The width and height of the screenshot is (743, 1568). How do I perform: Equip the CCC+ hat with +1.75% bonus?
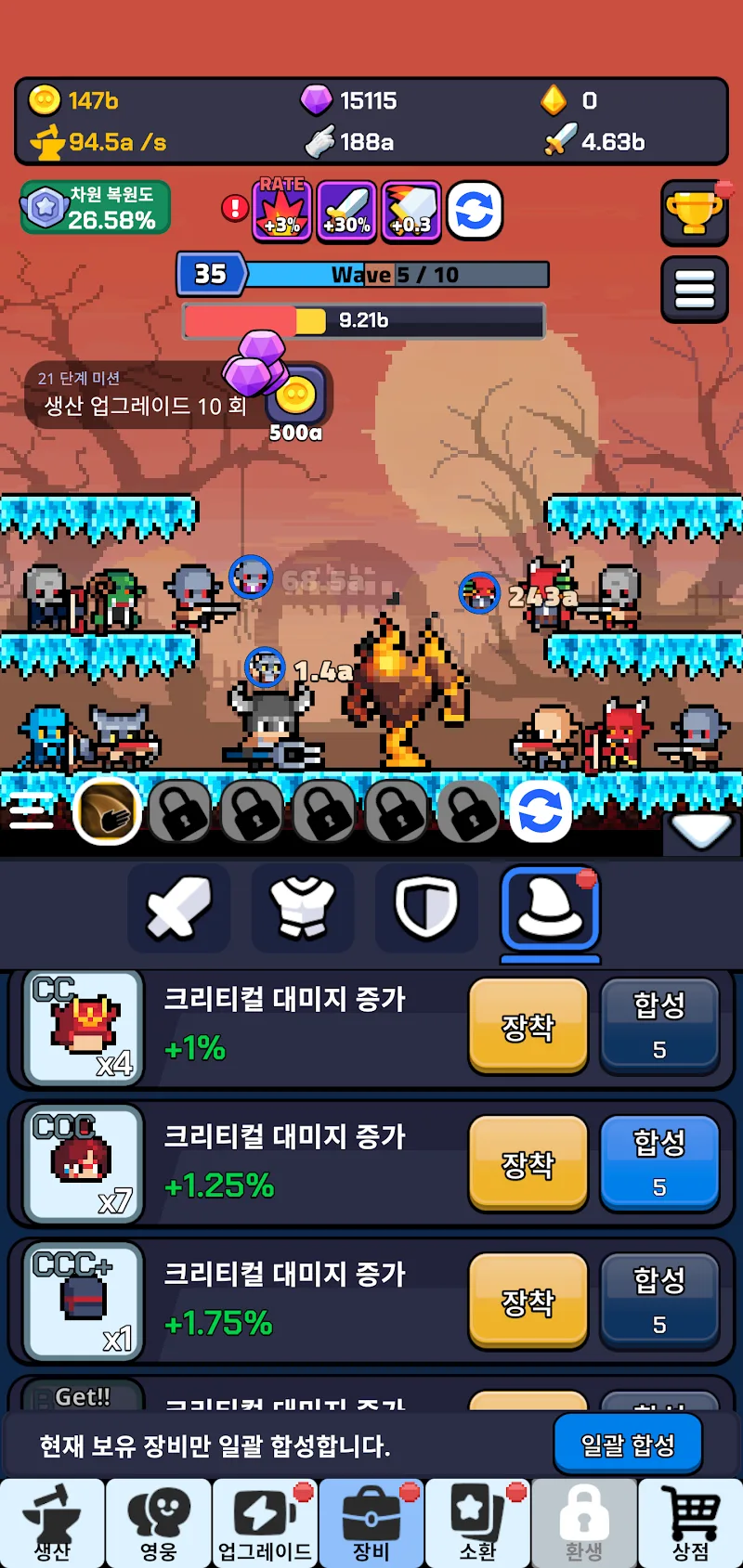pyautogui.click(x=528, y=1302)
